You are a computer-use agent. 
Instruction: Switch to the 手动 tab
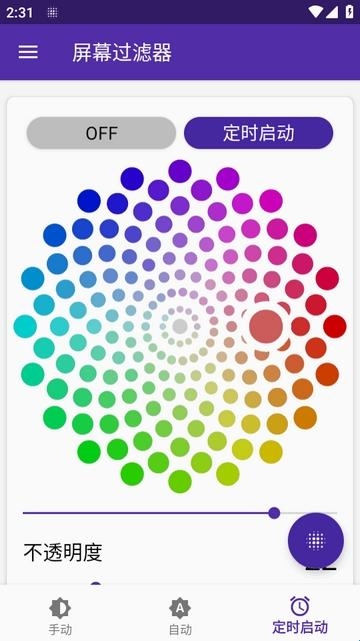60,616
